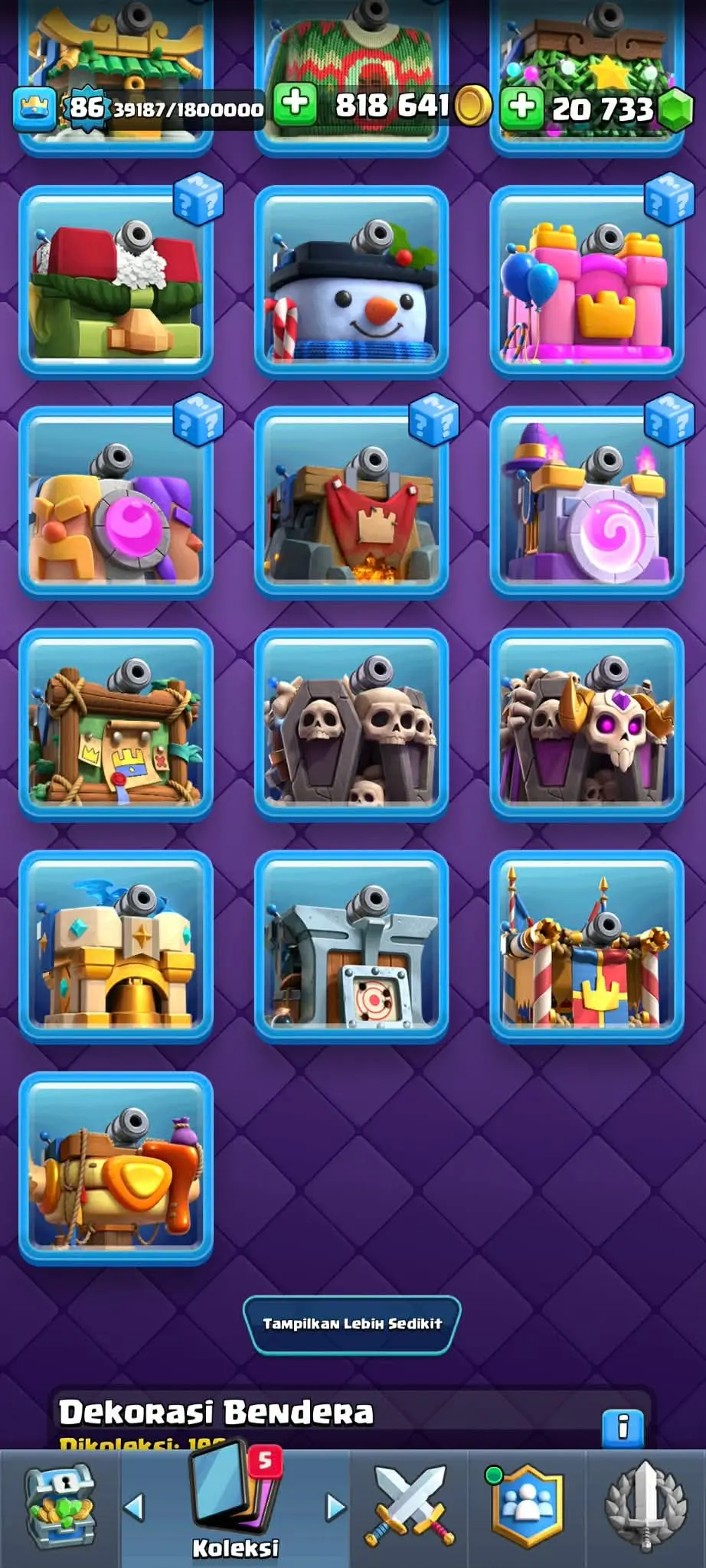The image size is (706, 1568).
Task: Tap the green plus to add gems
Action: pos(522,106)
